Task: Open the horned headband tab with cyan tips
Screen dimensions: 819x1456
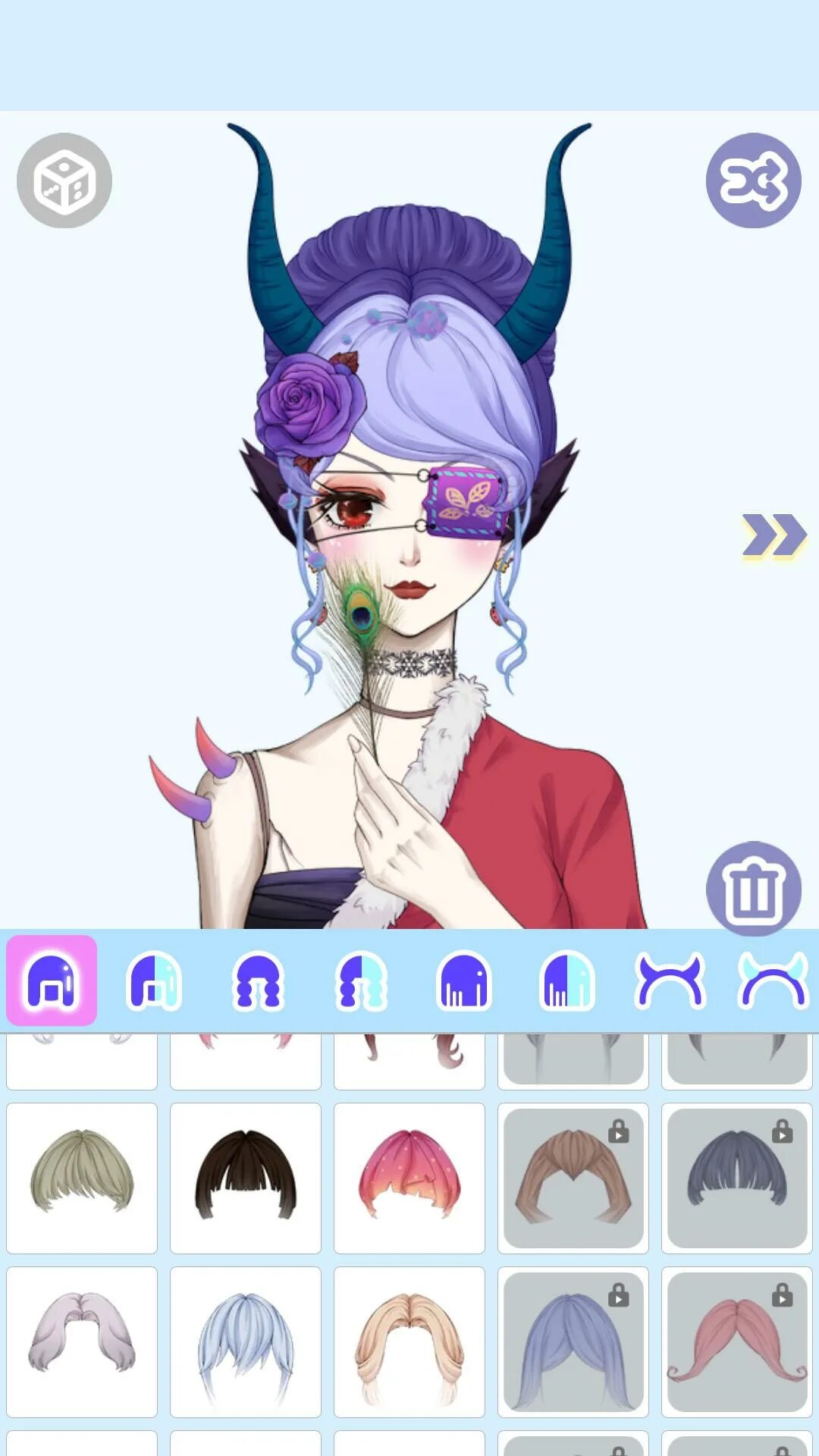Action: pyautogui.click(x=773, y=980)
